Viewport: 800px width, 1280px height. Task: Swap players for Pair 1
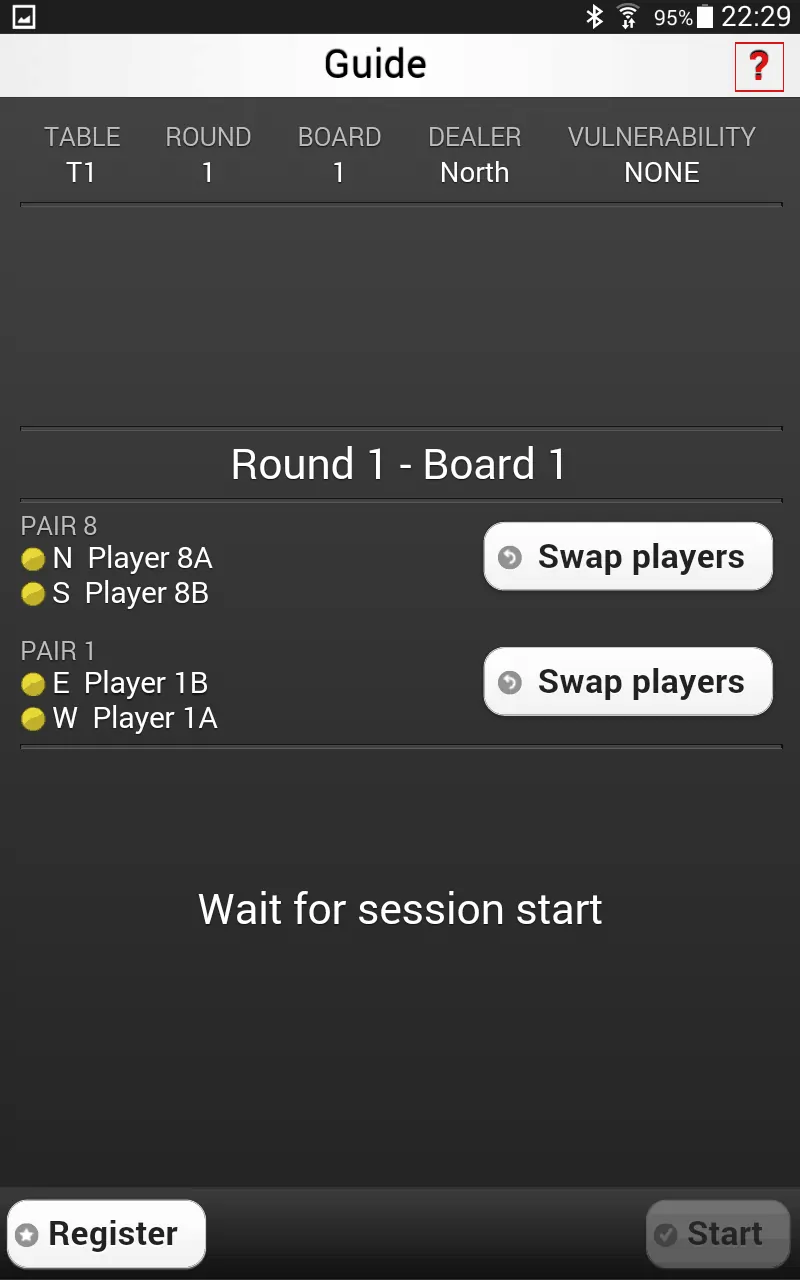coord(628,682)
